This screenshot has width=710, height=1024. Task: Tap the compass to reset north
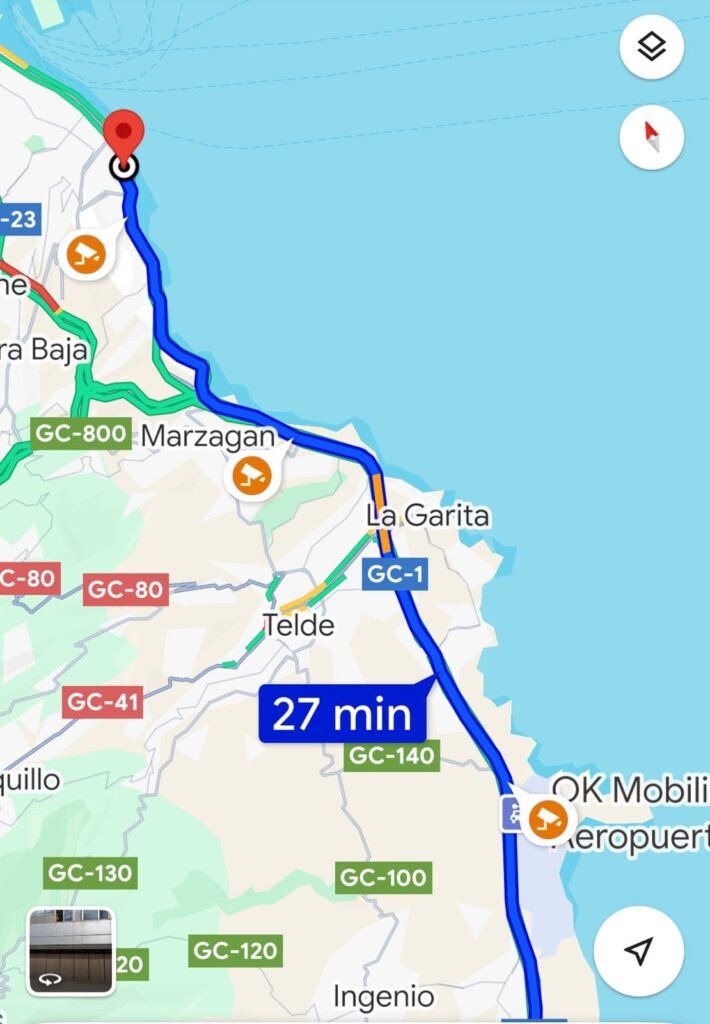tap(651, 135)
